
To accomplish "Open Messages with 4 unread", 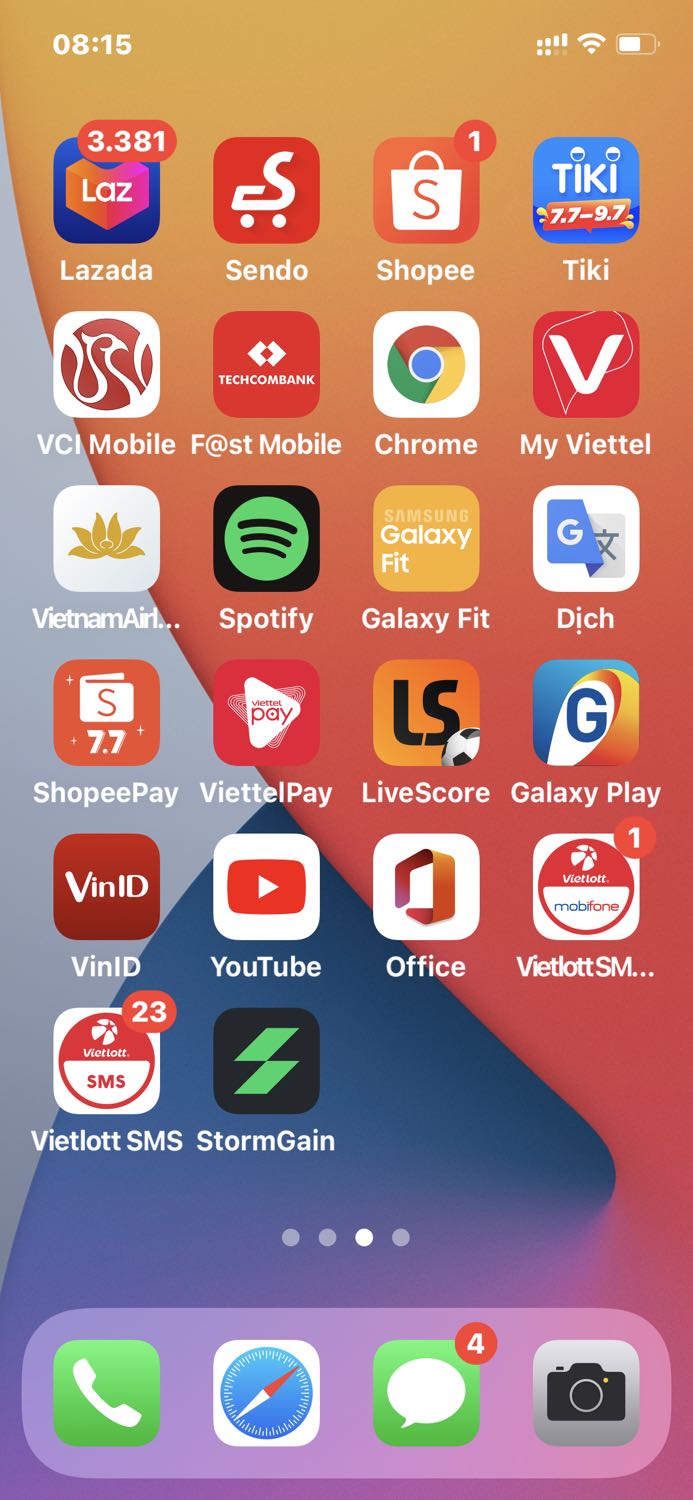I will pyautogui.click(x=426, y=1393).
